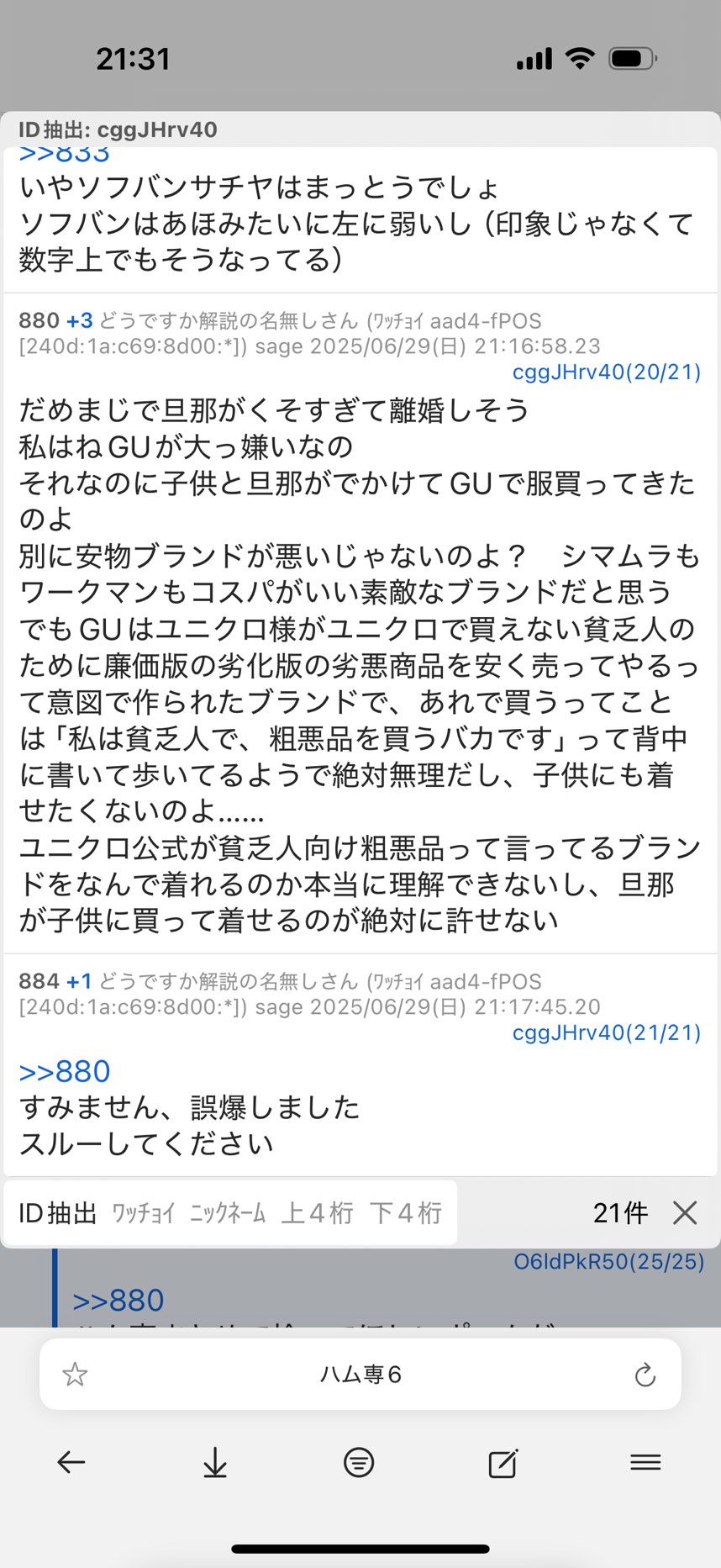This screenshot has width=721, height=1568.
Task: Reload the thread with refresh icon
Action: [x=644, y=1372]
